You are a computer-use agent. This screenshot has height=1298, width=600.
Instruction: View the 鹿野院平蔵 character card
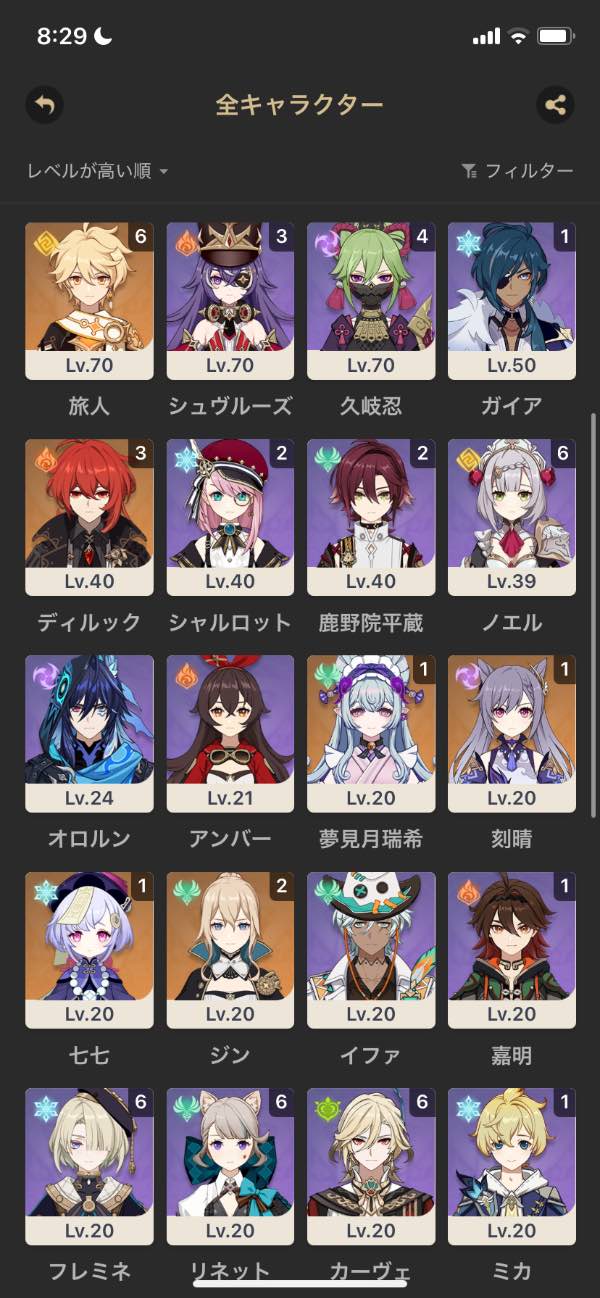coord(371,517)
